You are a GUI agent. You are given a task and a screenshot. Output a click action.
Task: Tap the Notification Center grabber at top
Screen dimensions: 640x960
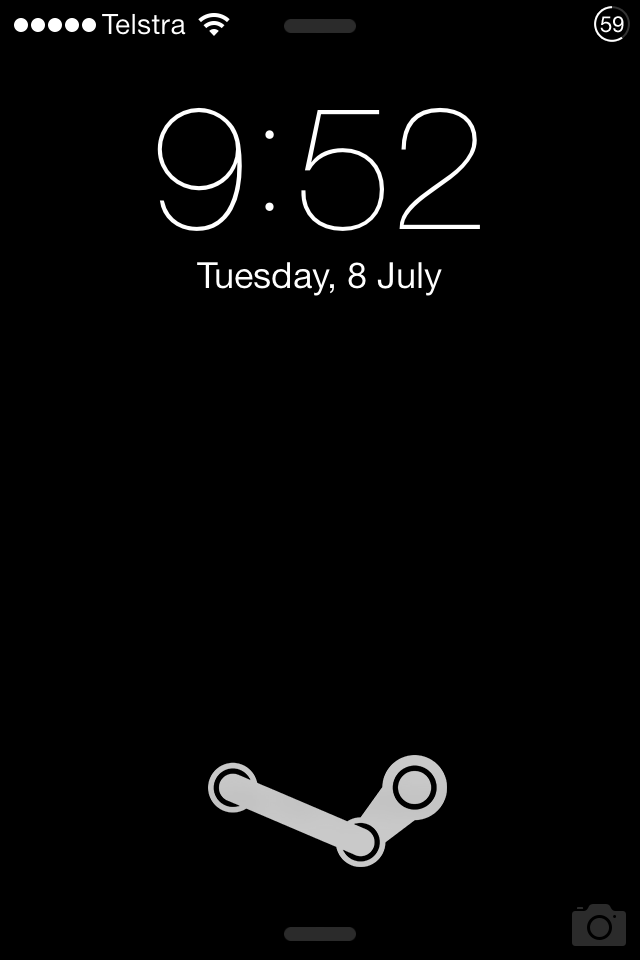(320, 26)
